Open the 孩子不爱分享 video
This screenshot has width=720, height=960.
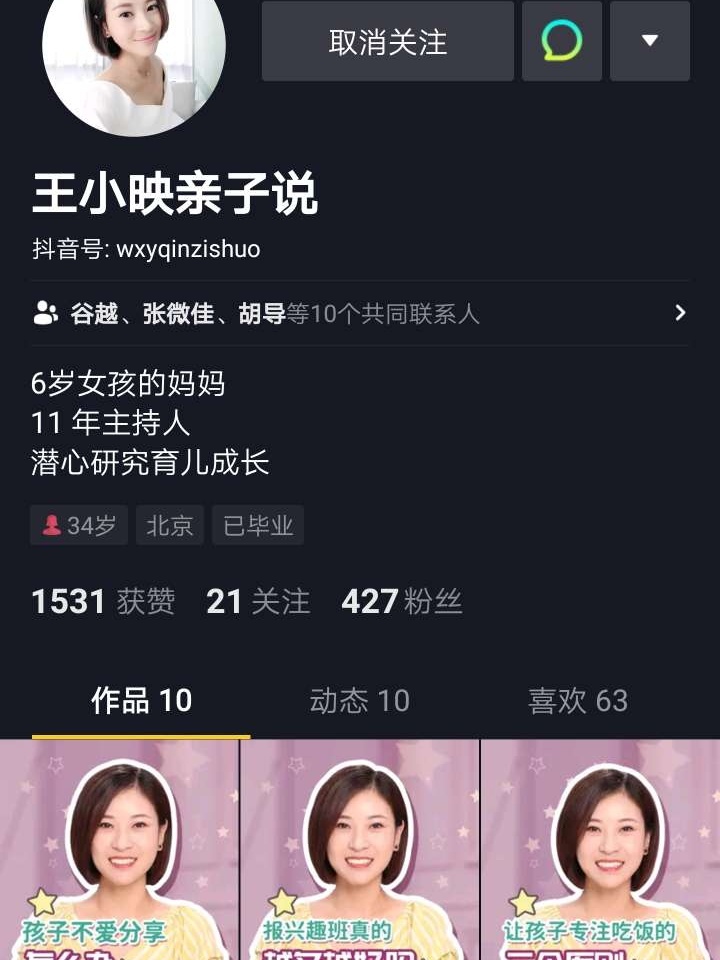point(119,850)
